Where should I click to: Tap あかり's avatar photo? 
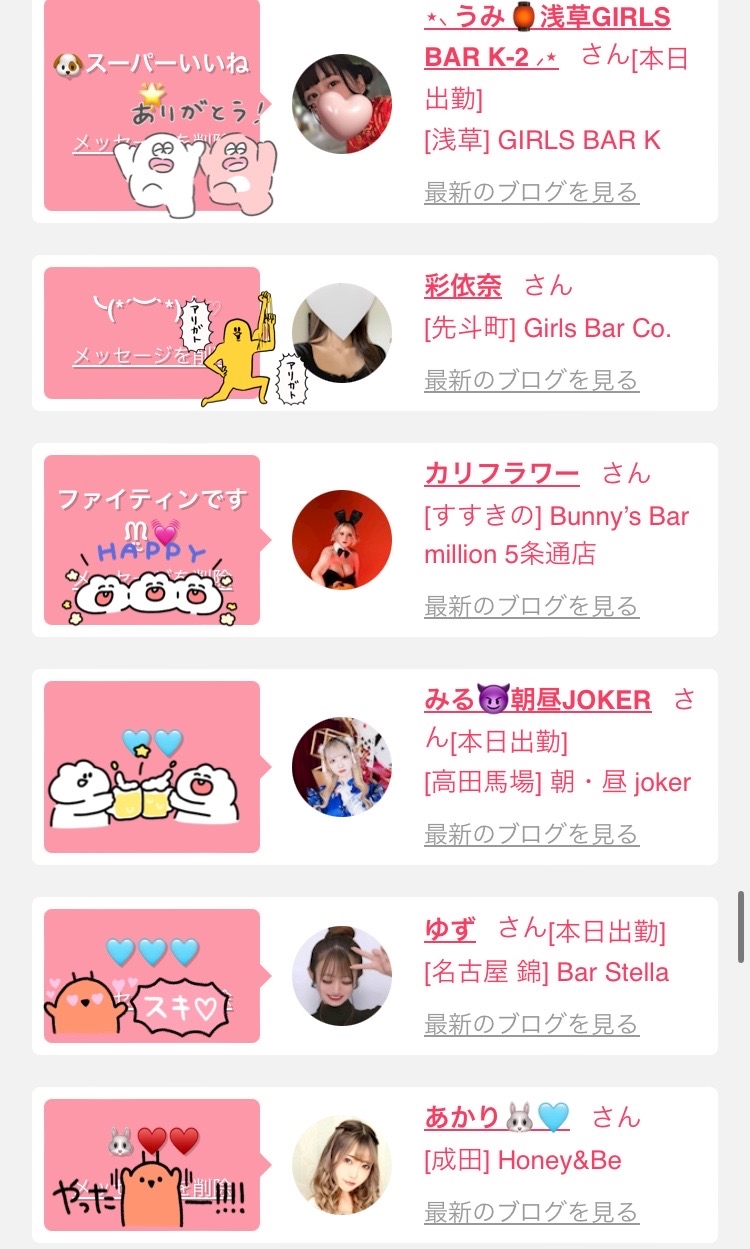[x=342, y=1165]
